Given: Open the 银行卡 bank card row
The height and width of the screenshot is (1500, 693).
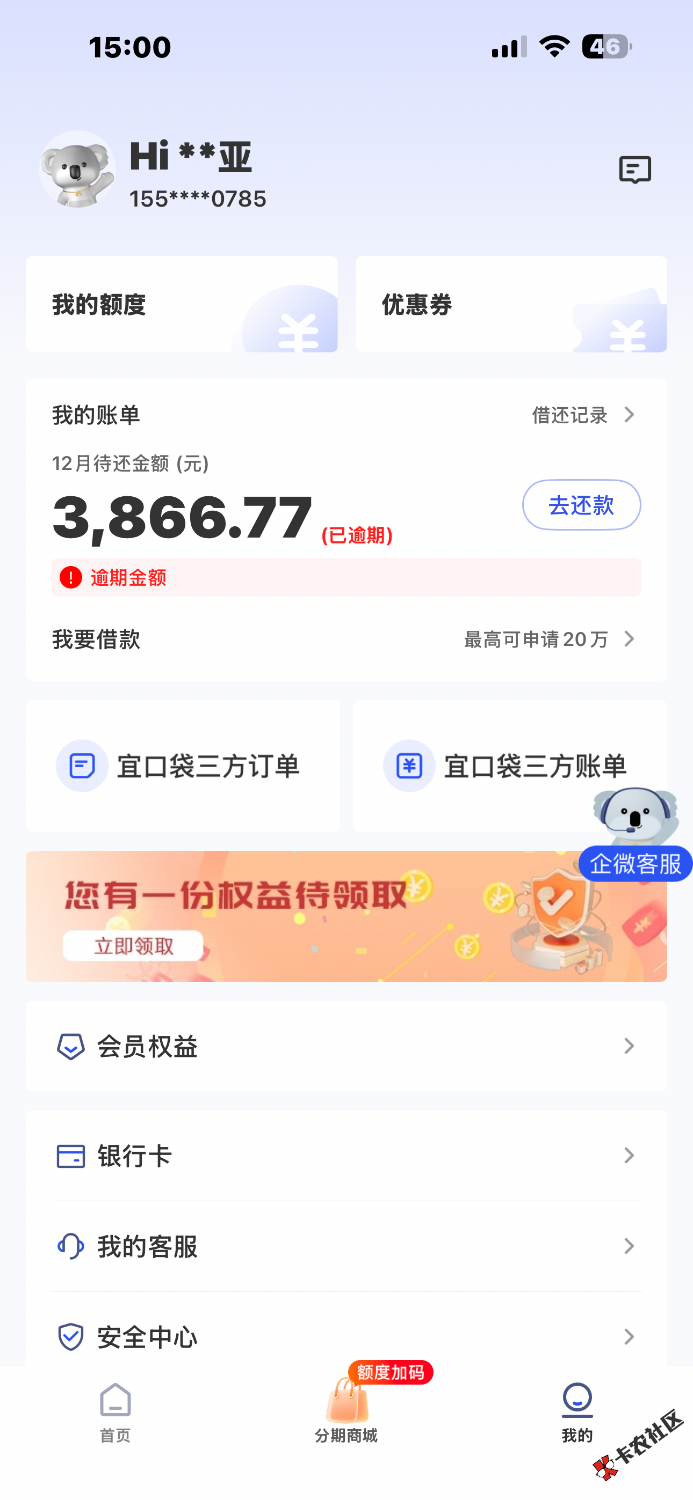Looking at the screenshot, I should pos(346,1157).
